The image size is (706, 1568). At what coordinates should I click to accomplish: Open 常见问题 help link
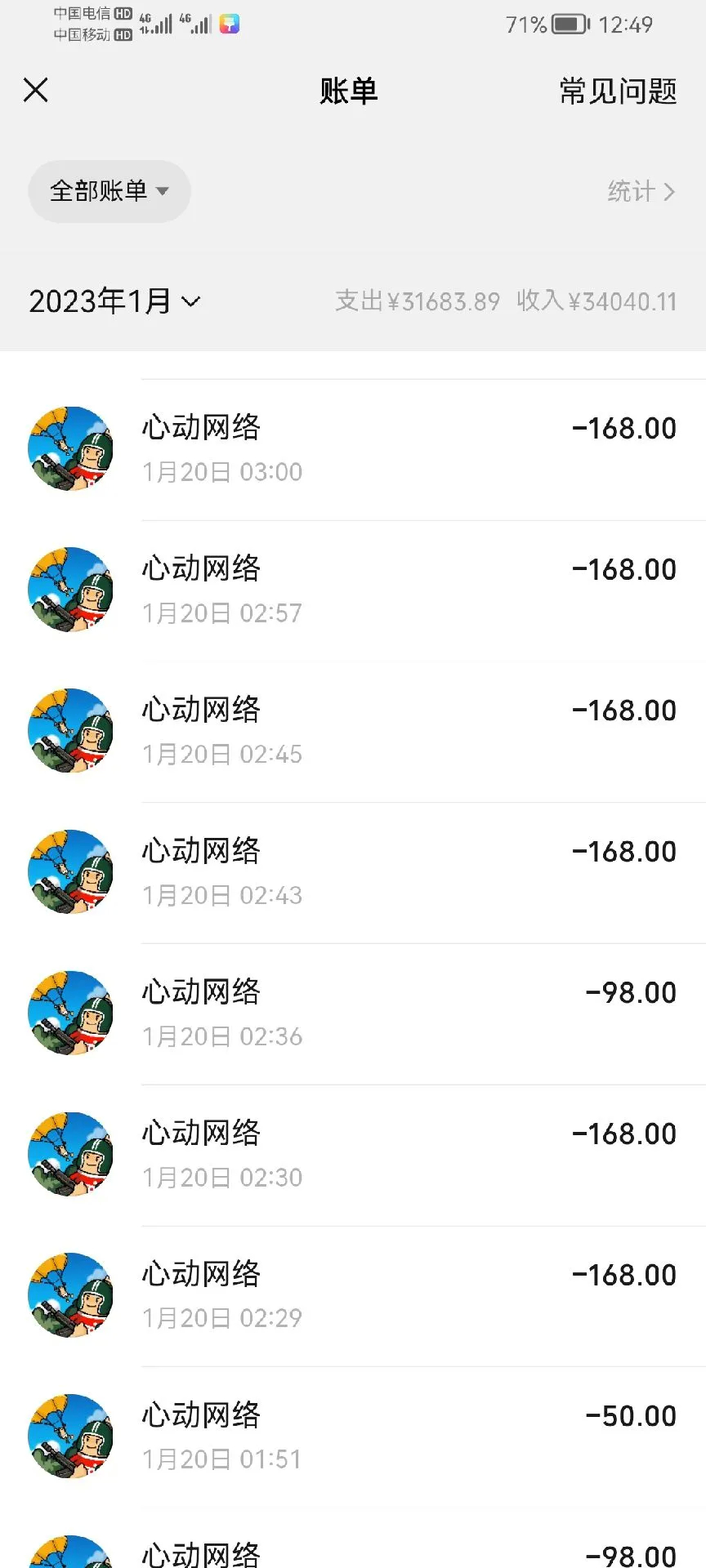pos(618,91)
